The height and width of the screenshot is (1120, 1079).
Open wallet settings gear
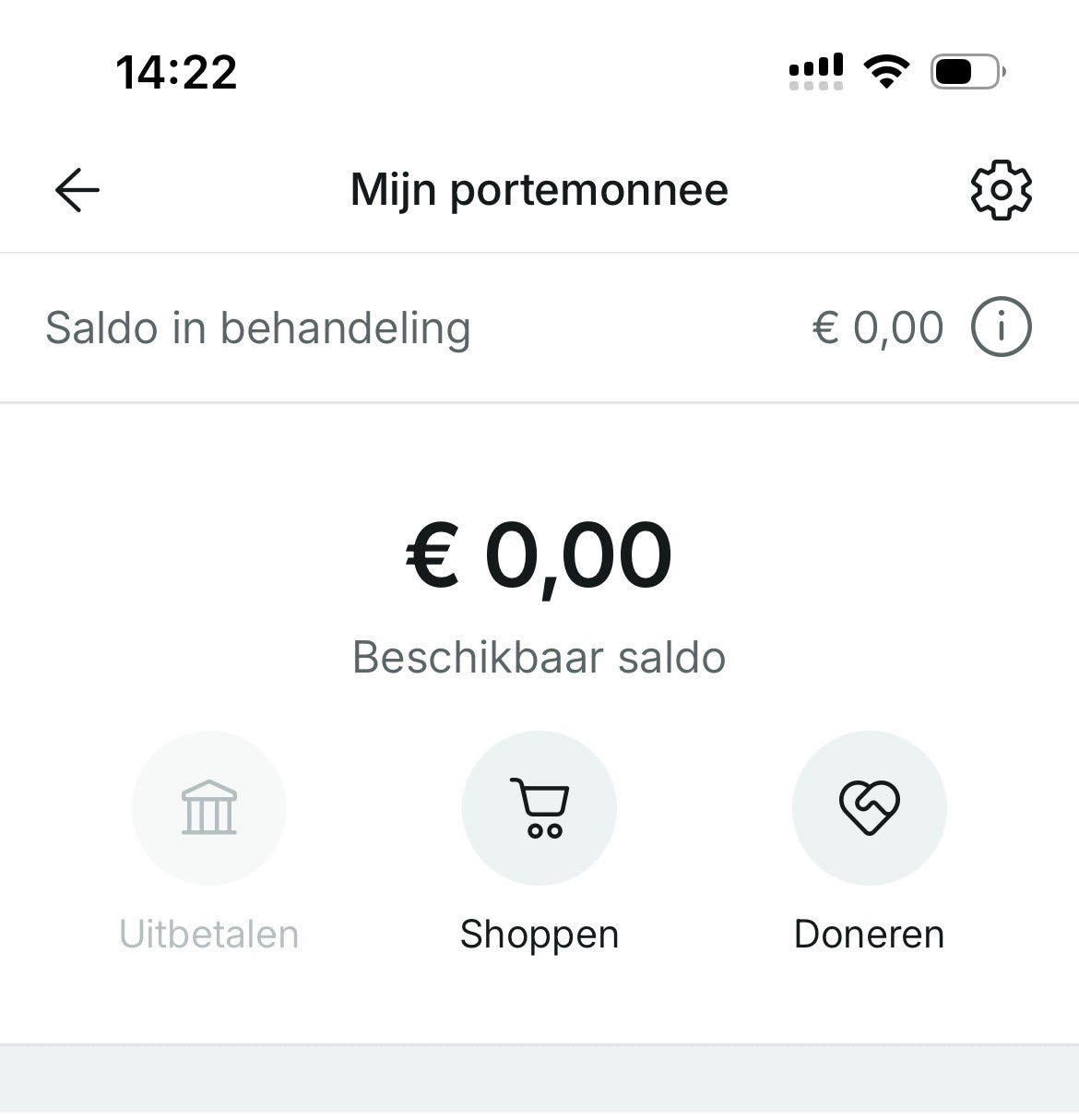[1001, 191]
